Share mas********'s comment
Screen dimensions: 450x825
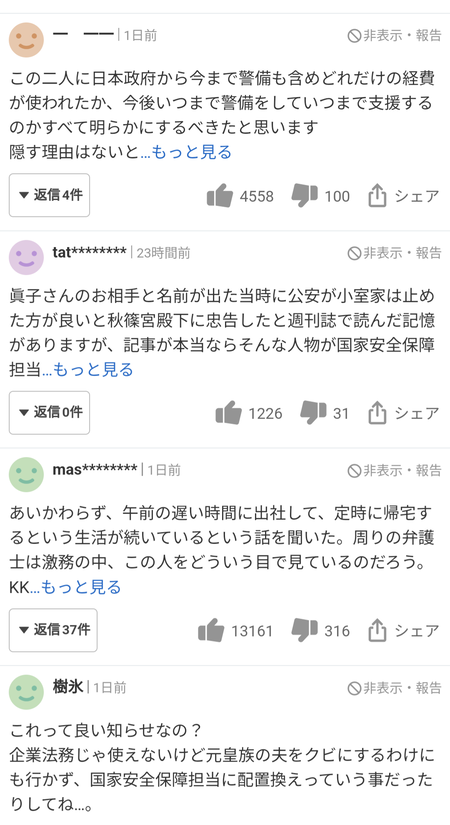click(403, 630)
